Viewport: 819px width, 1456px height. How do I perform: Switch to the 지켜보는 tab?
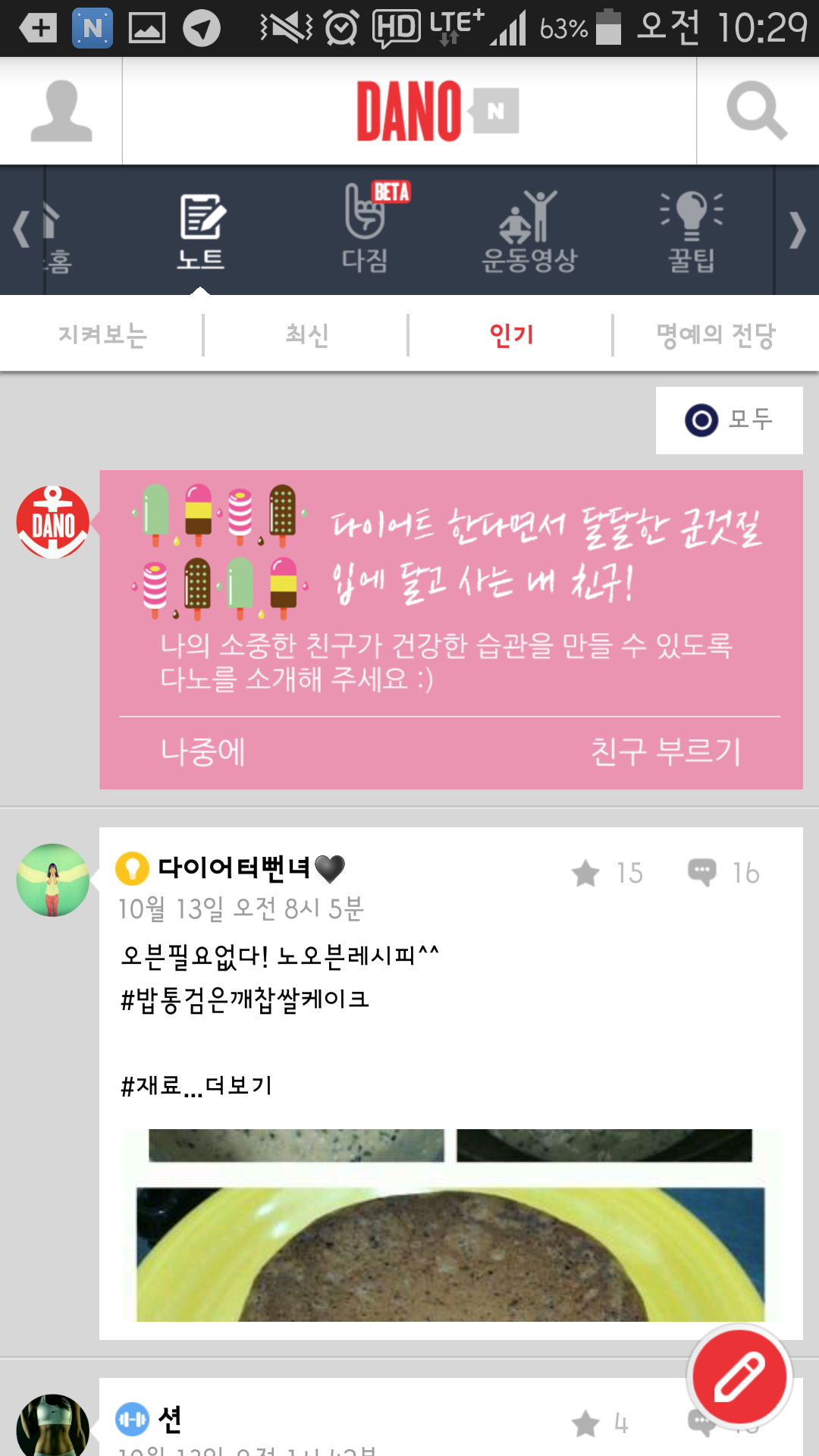102,334
